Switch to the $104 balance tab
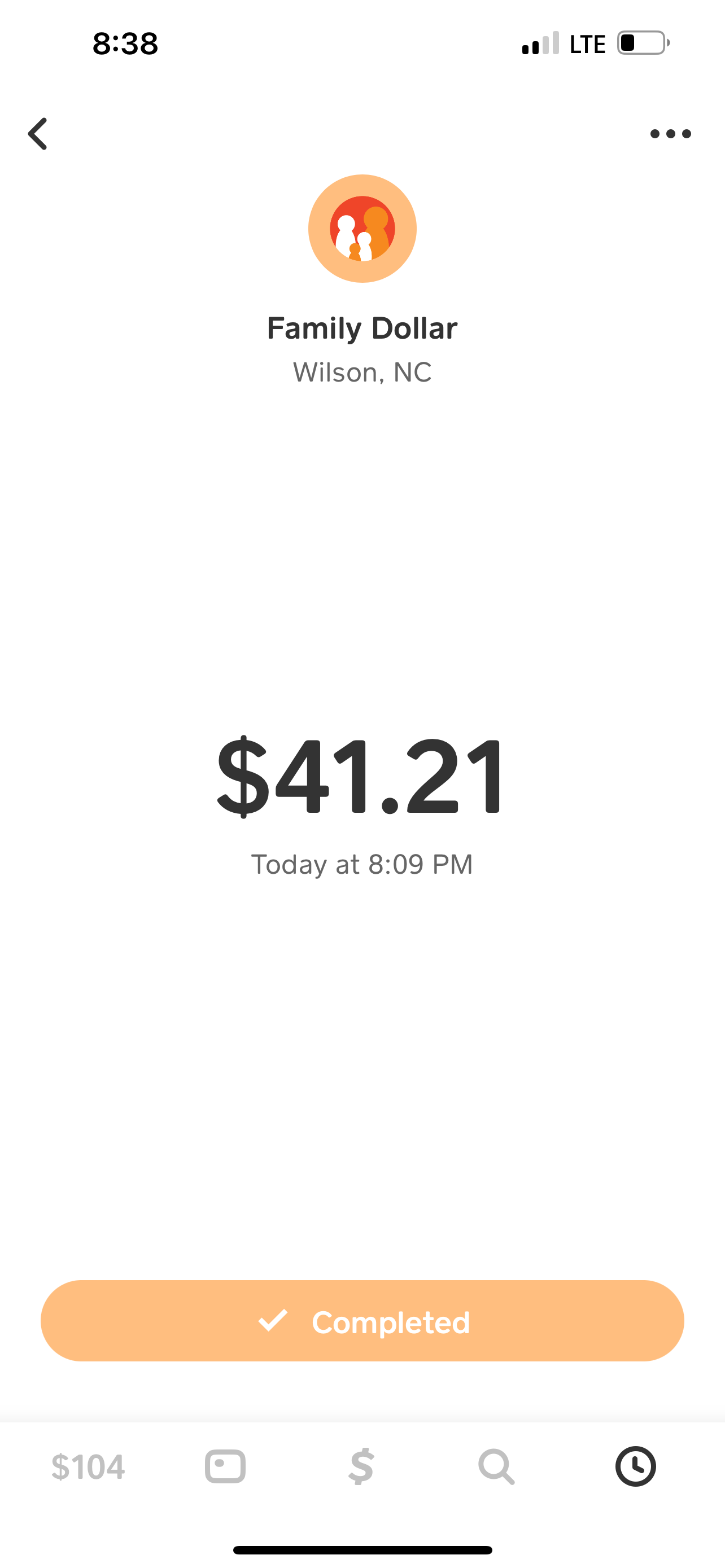The height and width of the screenshot is (1568, 725). 88,1466
